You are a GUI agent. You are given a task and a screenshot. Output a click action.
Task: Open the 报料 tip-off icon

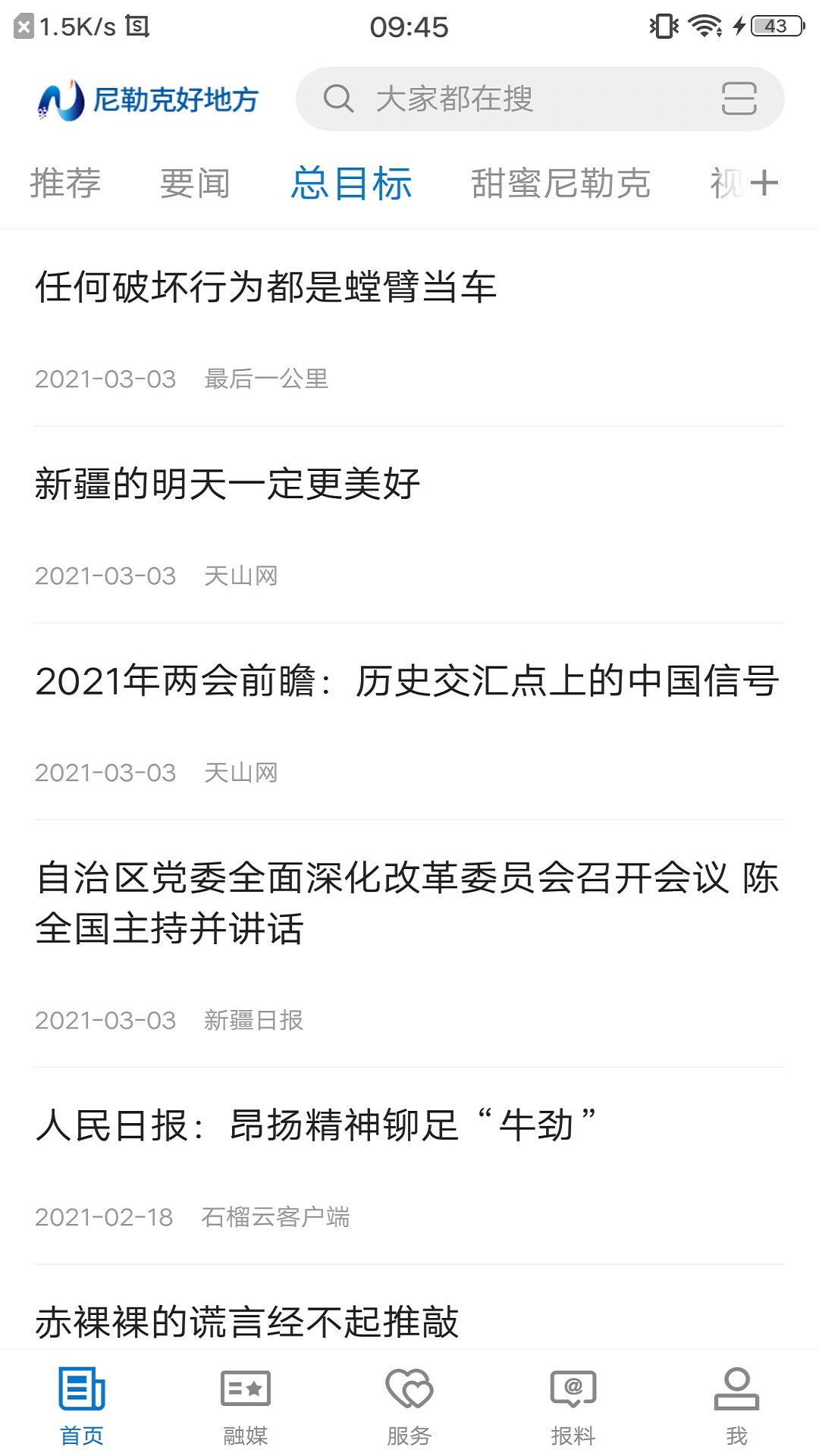[x=573, y=1403]
